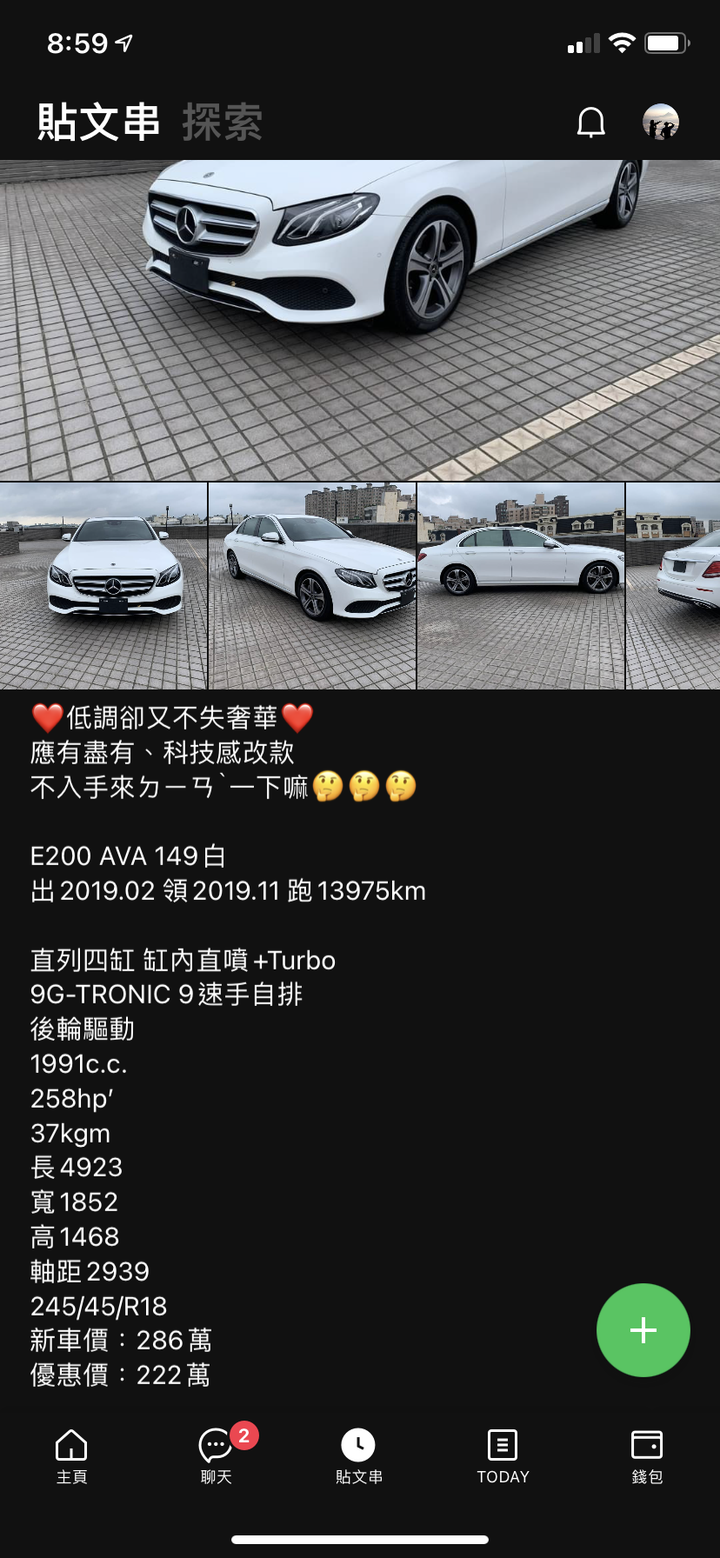Open the large Mercedes photo
Image resolution: width=720 pixels, height=1558 pixels.
pos(360,320)
